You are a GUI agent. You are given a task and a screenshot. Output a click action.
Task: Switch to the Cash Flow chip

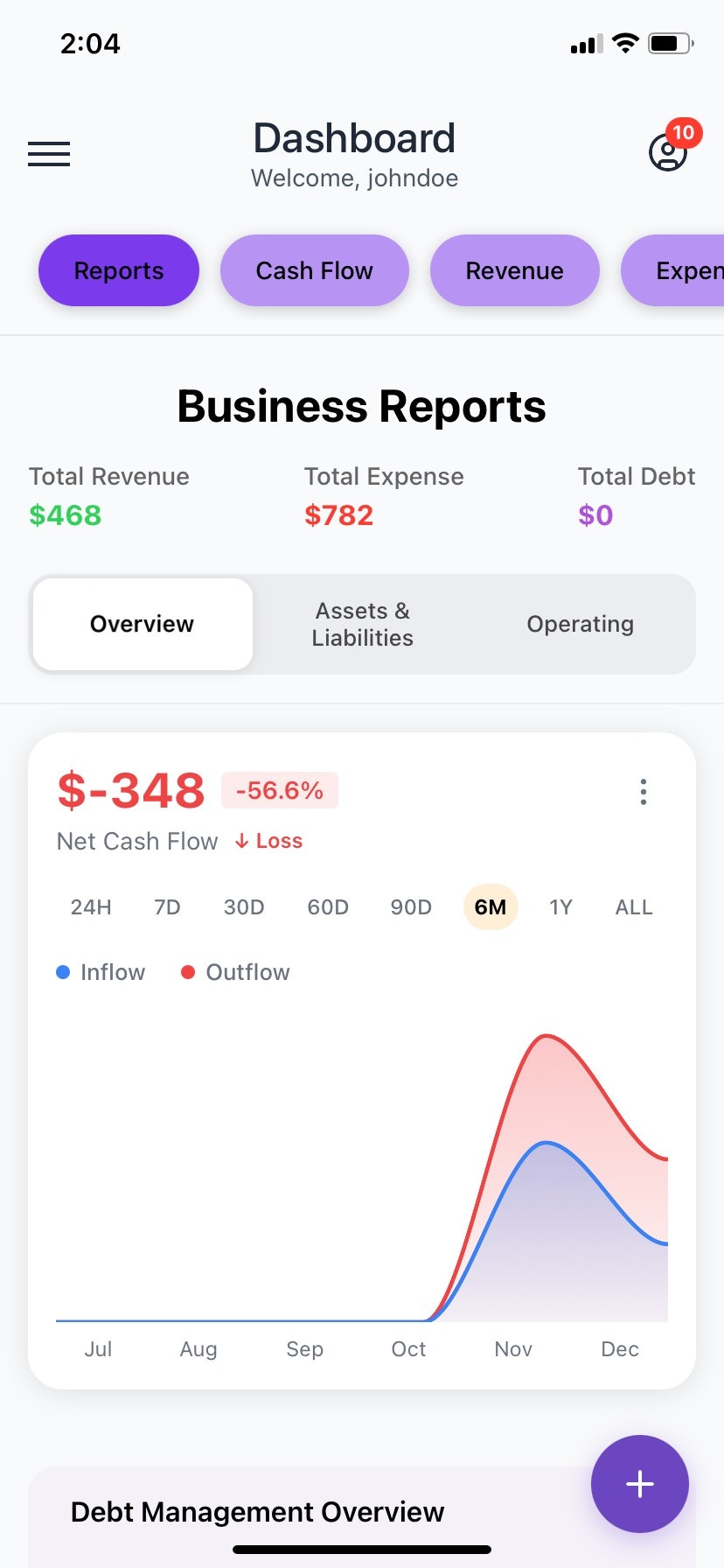(315, 270)
